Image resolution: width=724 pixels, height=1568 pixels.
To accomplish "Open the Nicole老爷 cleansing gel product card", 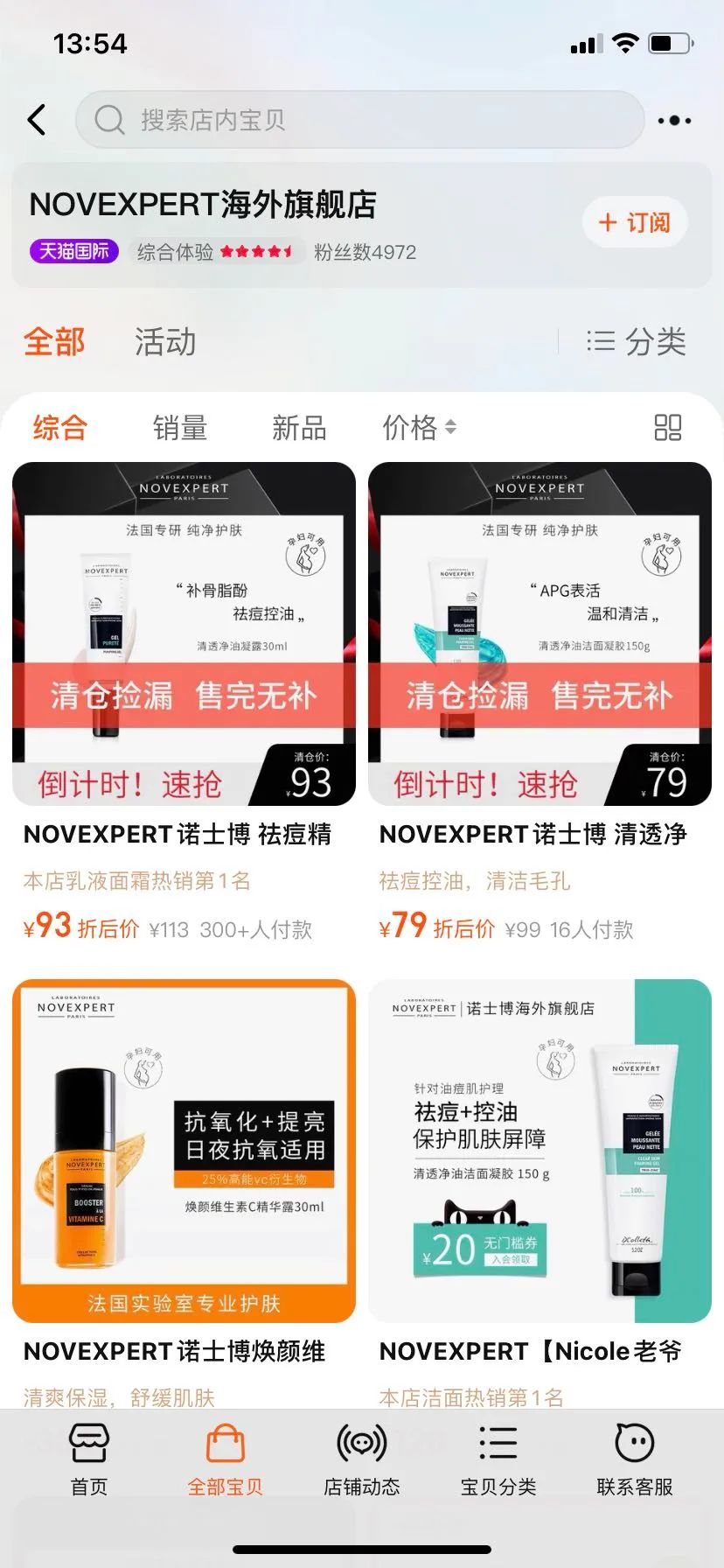I will pos(540,1151).
